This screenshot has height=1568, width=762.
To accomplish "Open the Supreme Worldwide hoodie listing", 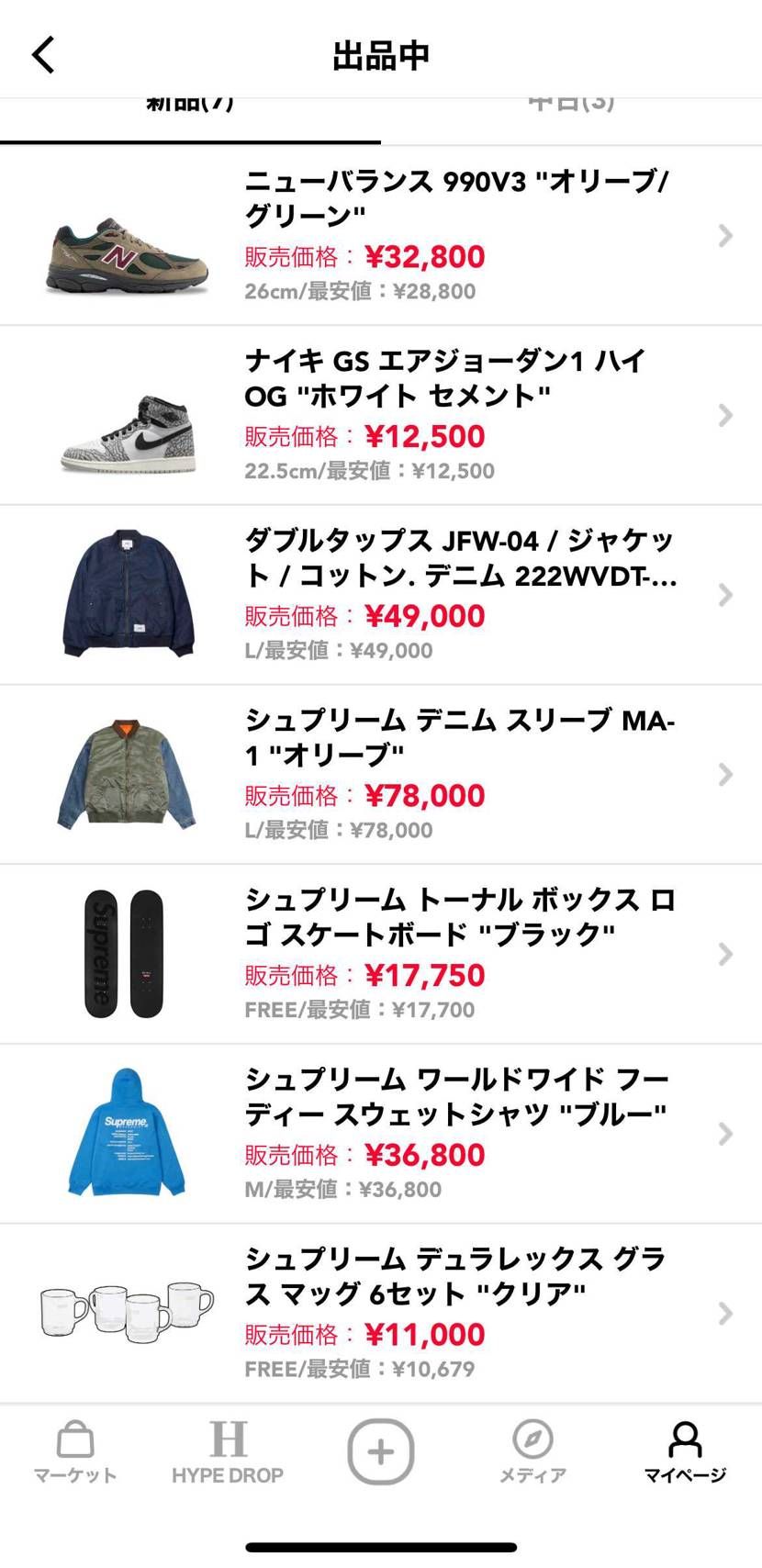I will [413, 1134].
